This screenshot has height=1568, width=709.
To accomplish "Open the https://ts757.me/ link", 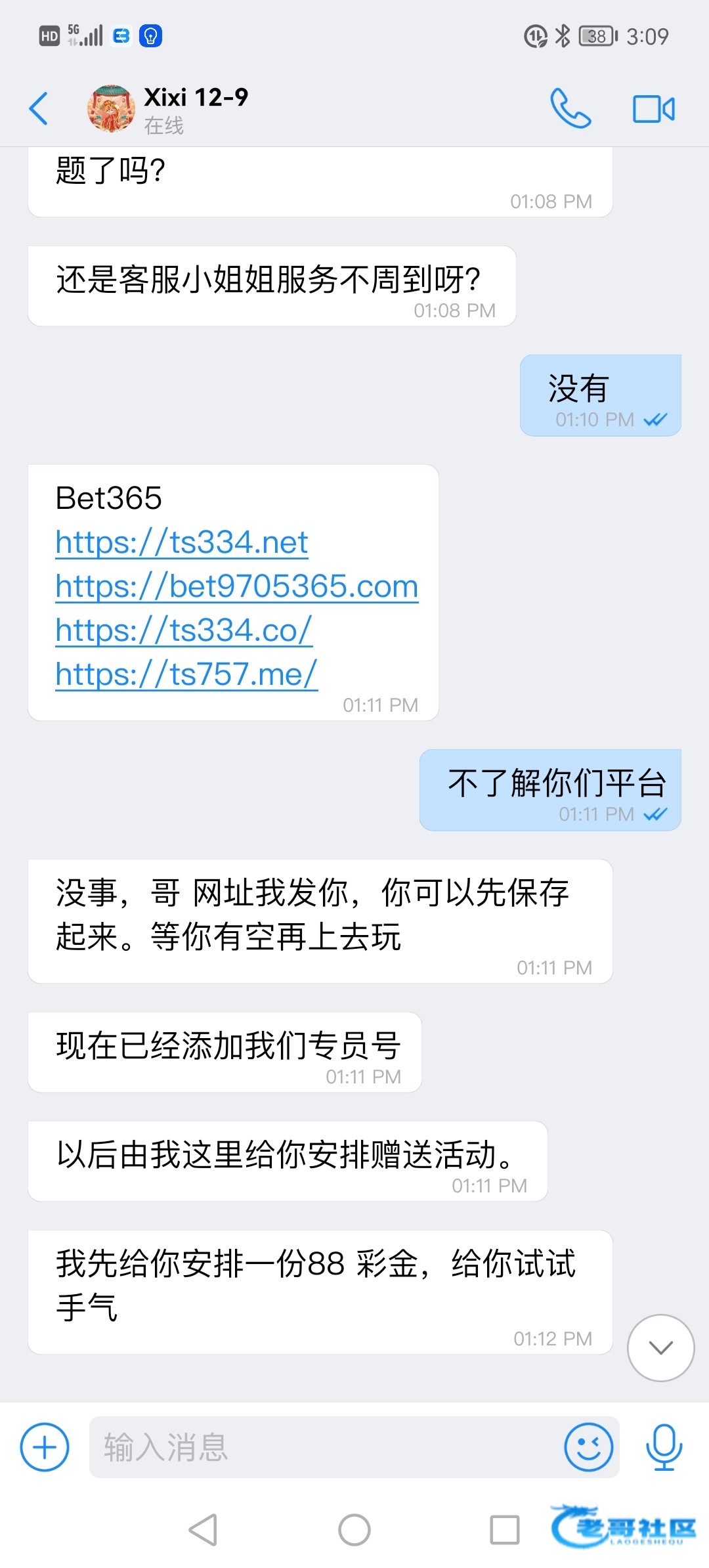I will pos(186,675).
